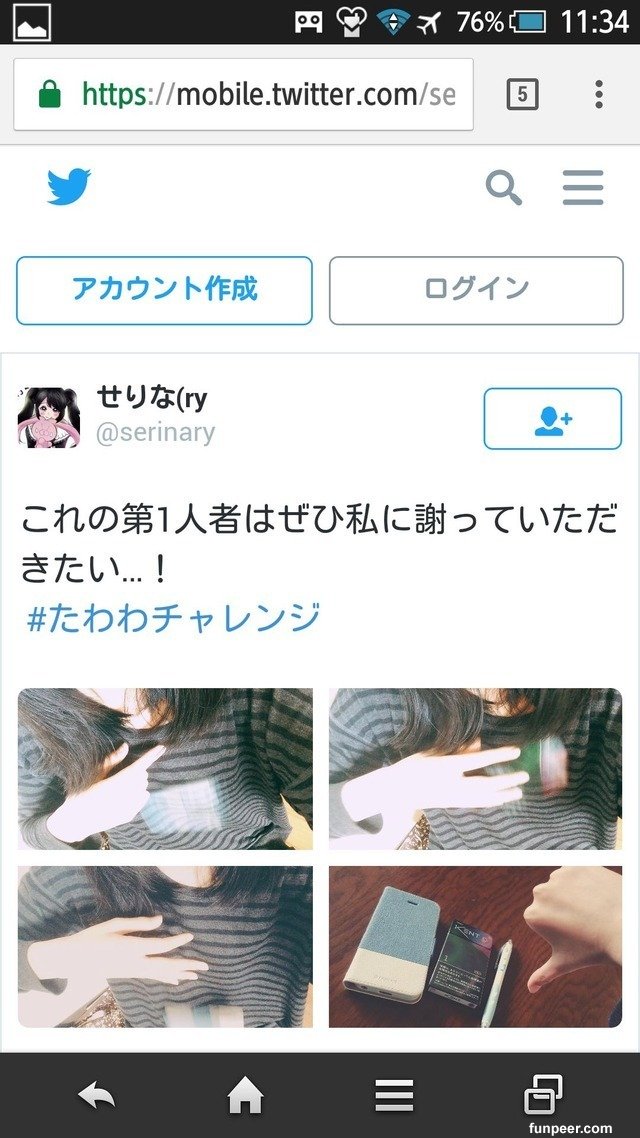
Task: Open the Twitter hamburger menu
Action: coord(583,187)
